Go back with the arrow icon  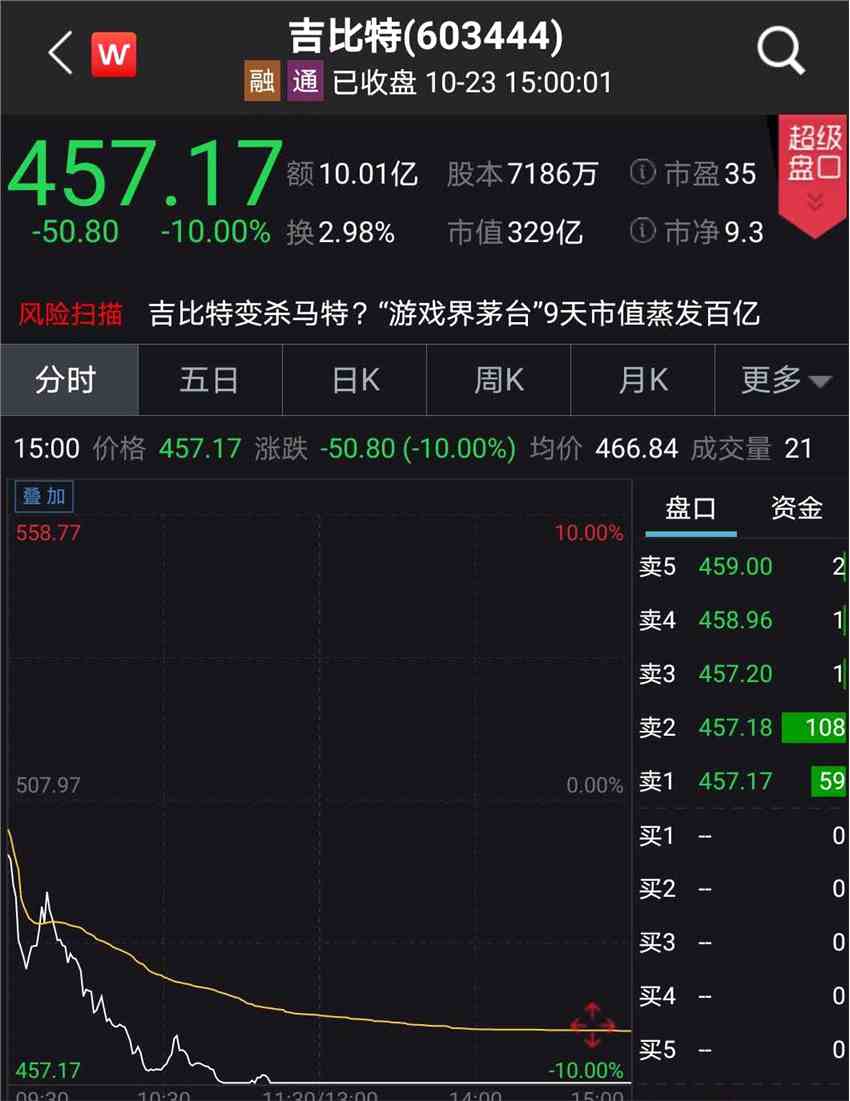point(61,52)
